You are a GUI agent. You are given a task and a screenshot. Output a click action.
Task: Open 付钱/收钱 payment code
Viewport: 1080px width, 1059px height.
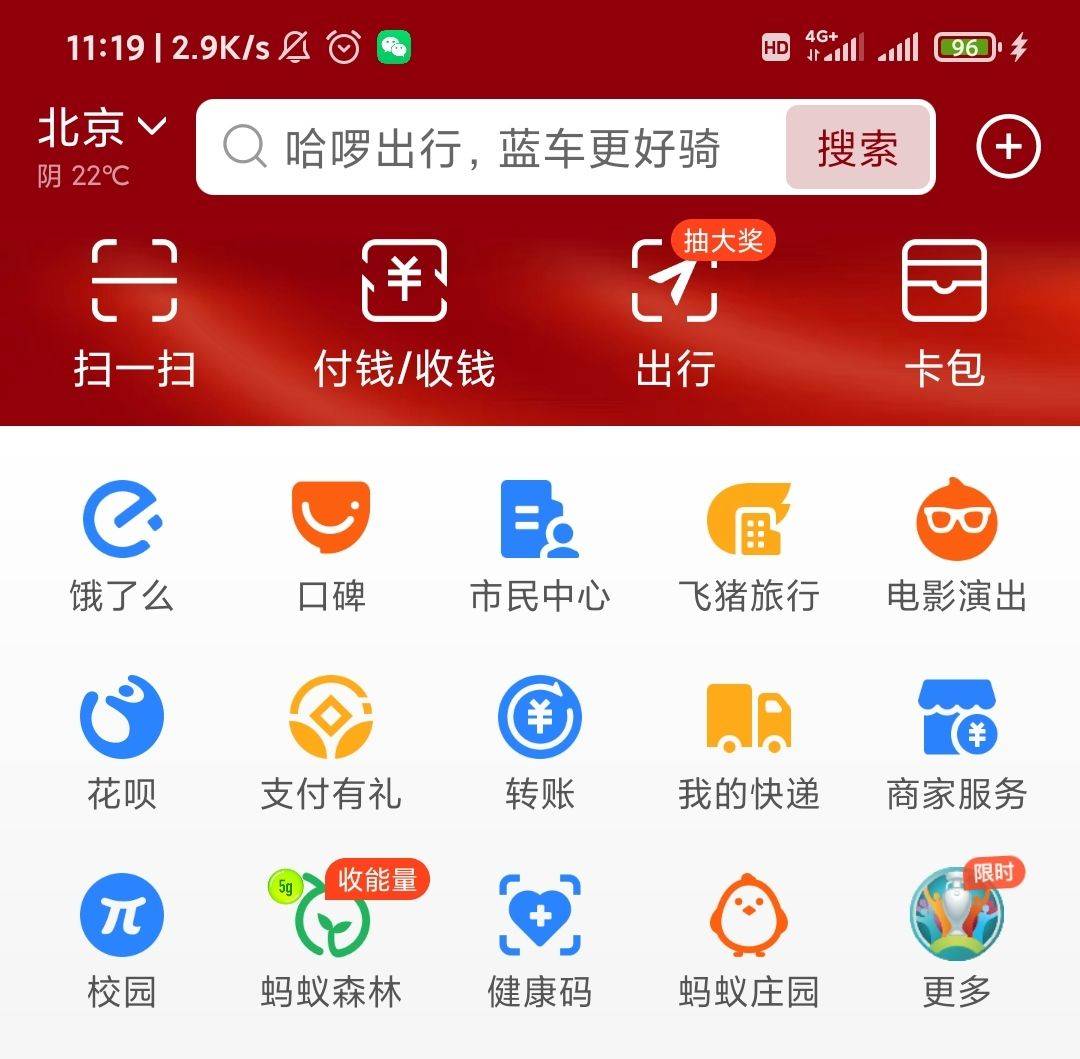pyautogui.click(x=404, y=312)
